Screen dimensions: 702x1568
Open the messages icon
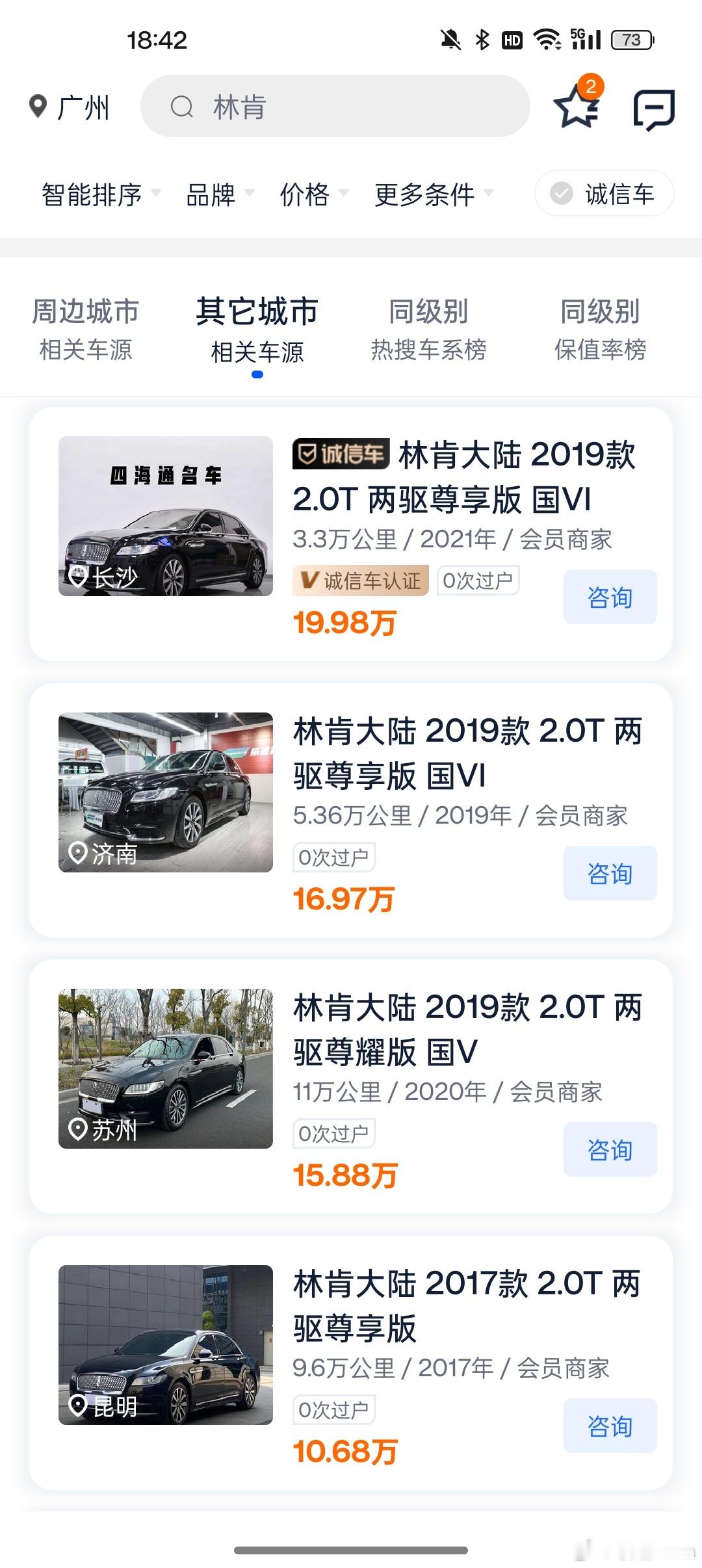click(x=653, y=109)
